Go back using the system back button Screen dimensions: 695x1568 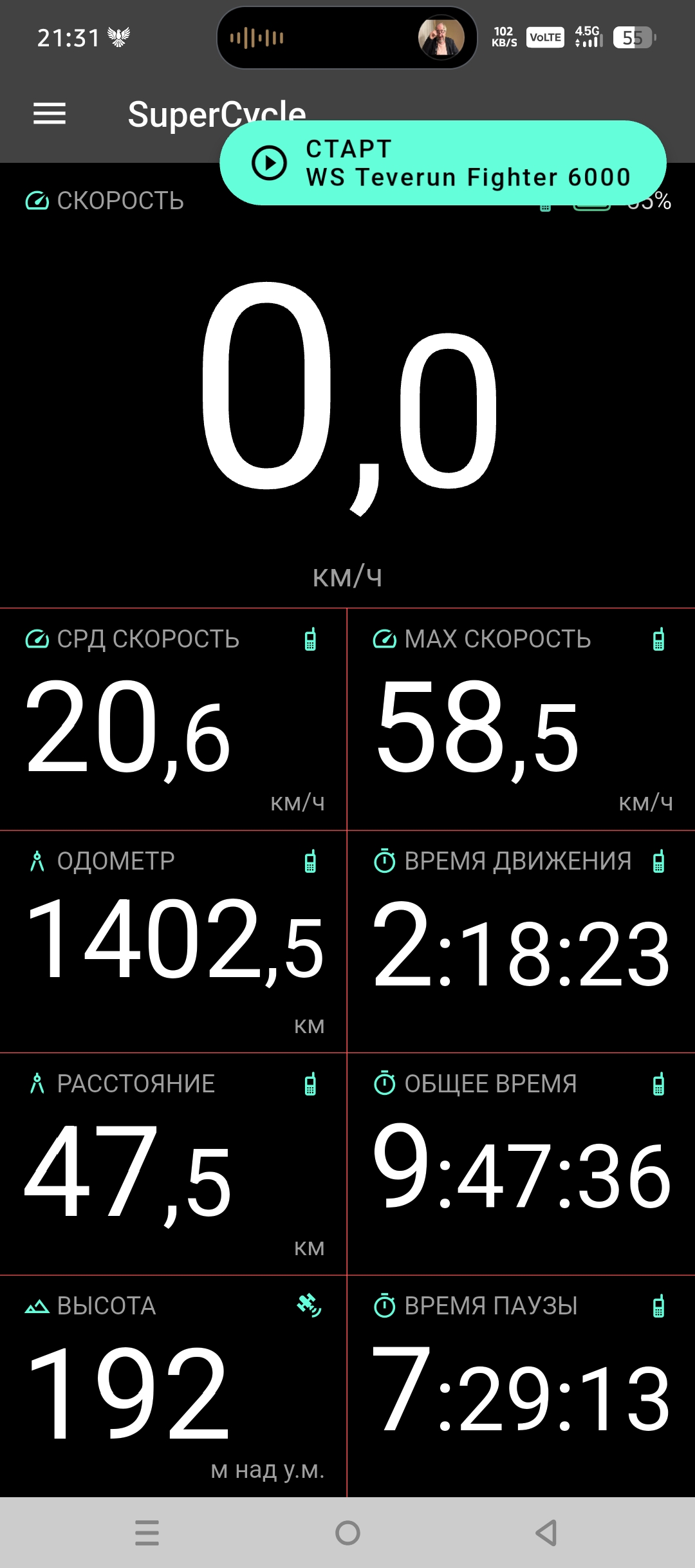click(546, 1532)
